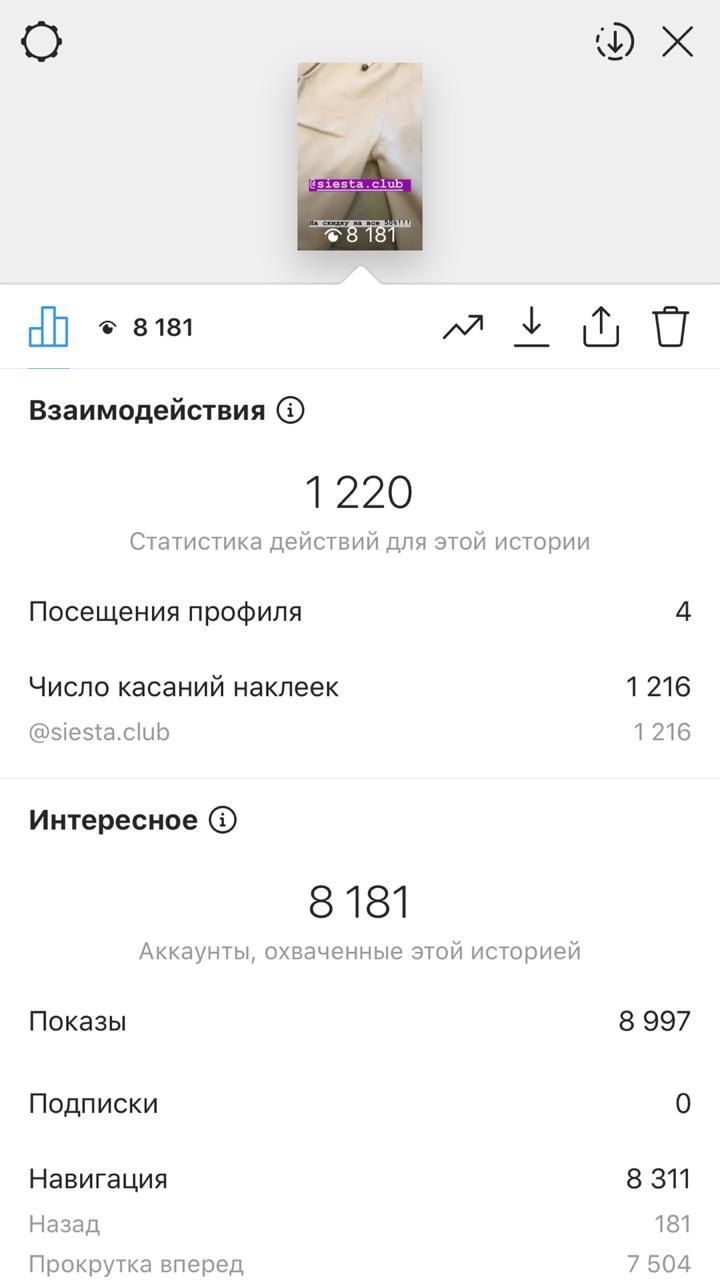The image size is (720, 1280).
Task: Open the story thumbnail preview
Action: click(x=360, y=156)
